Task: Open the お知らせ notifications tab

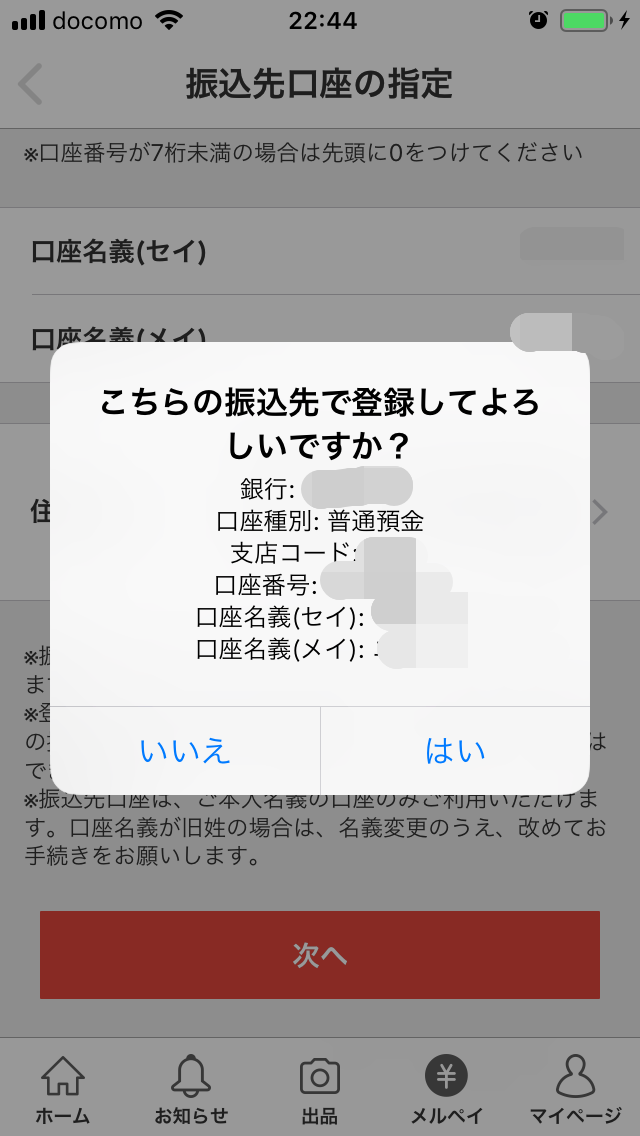Action: 191,1090
